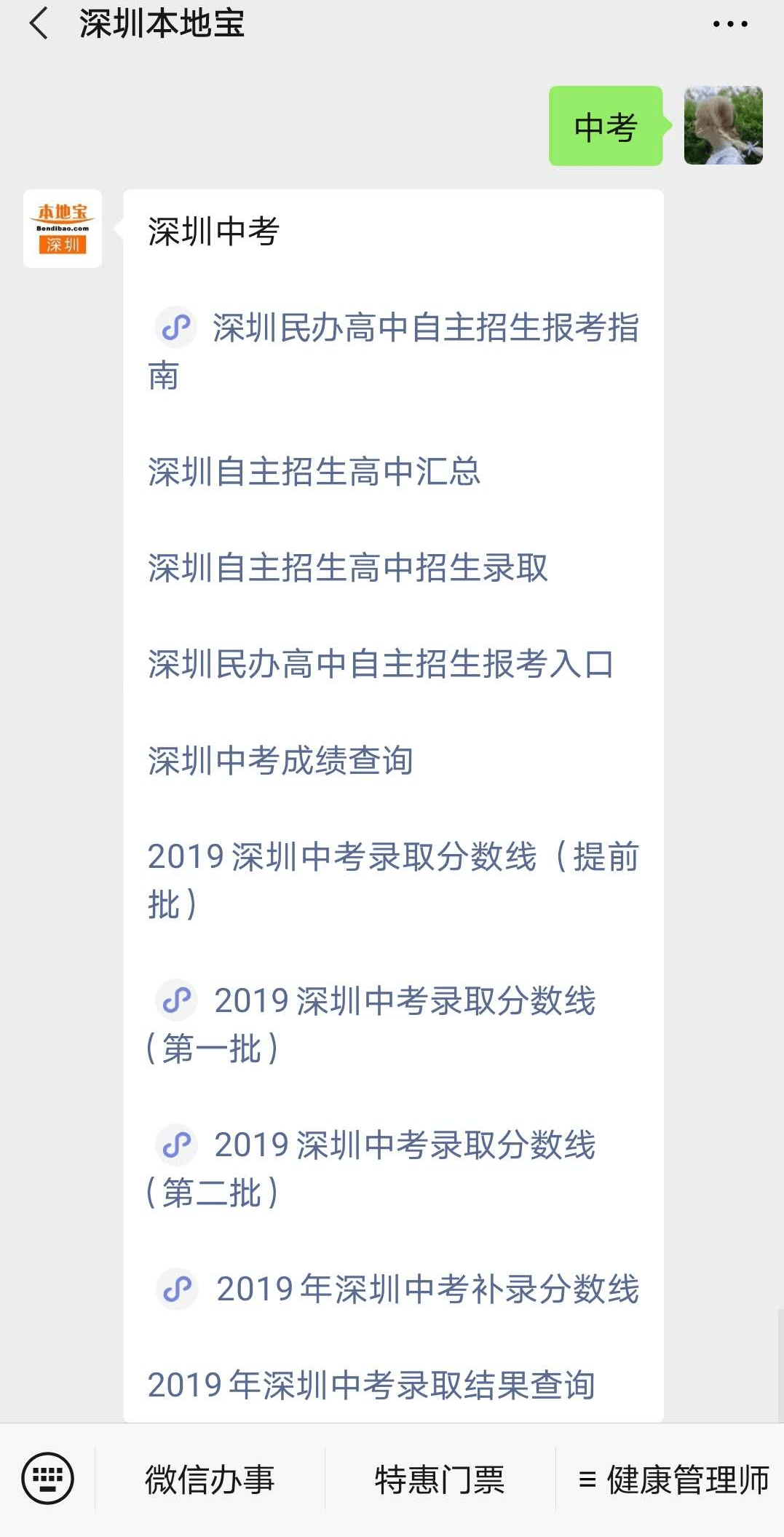Open the 特惠门票 menu
Screen dimensions: 784x1537
(440, 1479)
